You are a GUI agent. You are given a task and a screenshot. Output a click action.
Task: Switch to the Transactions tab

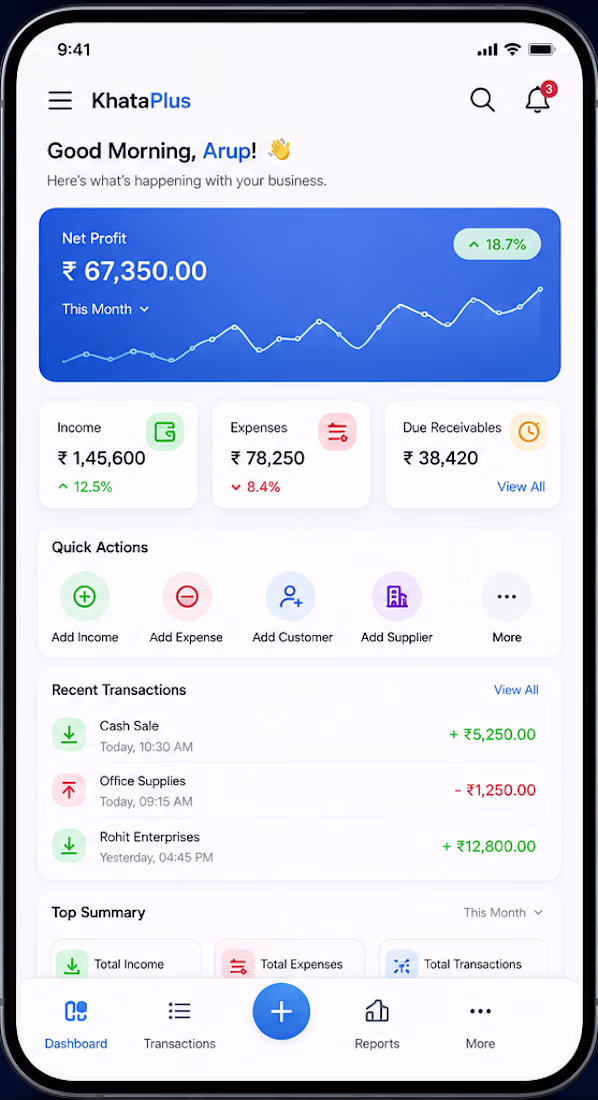coord(180,1025)
